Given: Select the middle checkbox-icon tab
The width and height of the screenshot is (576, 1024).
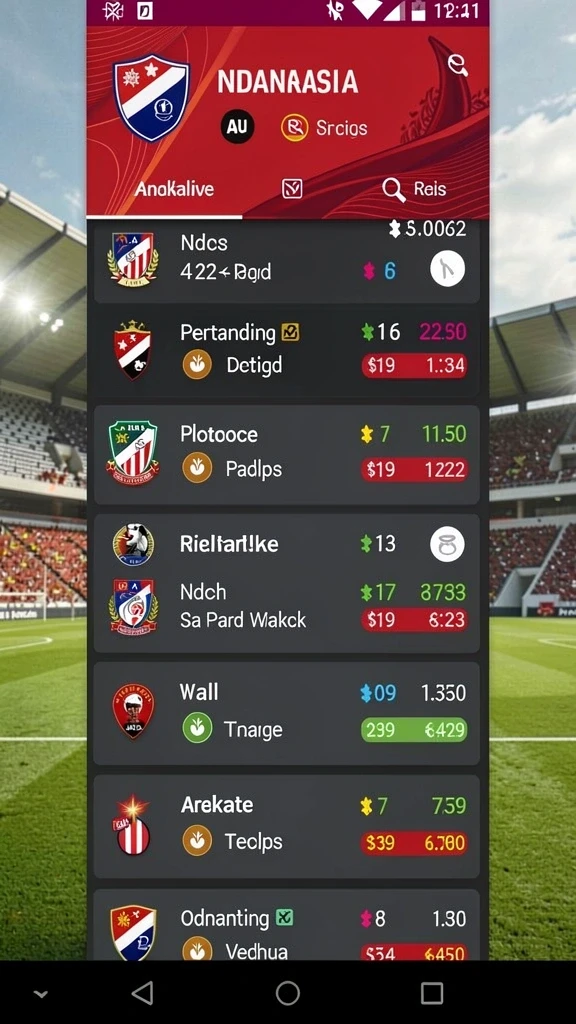Looking at the screenshot, I should click(x=292, y=189).
